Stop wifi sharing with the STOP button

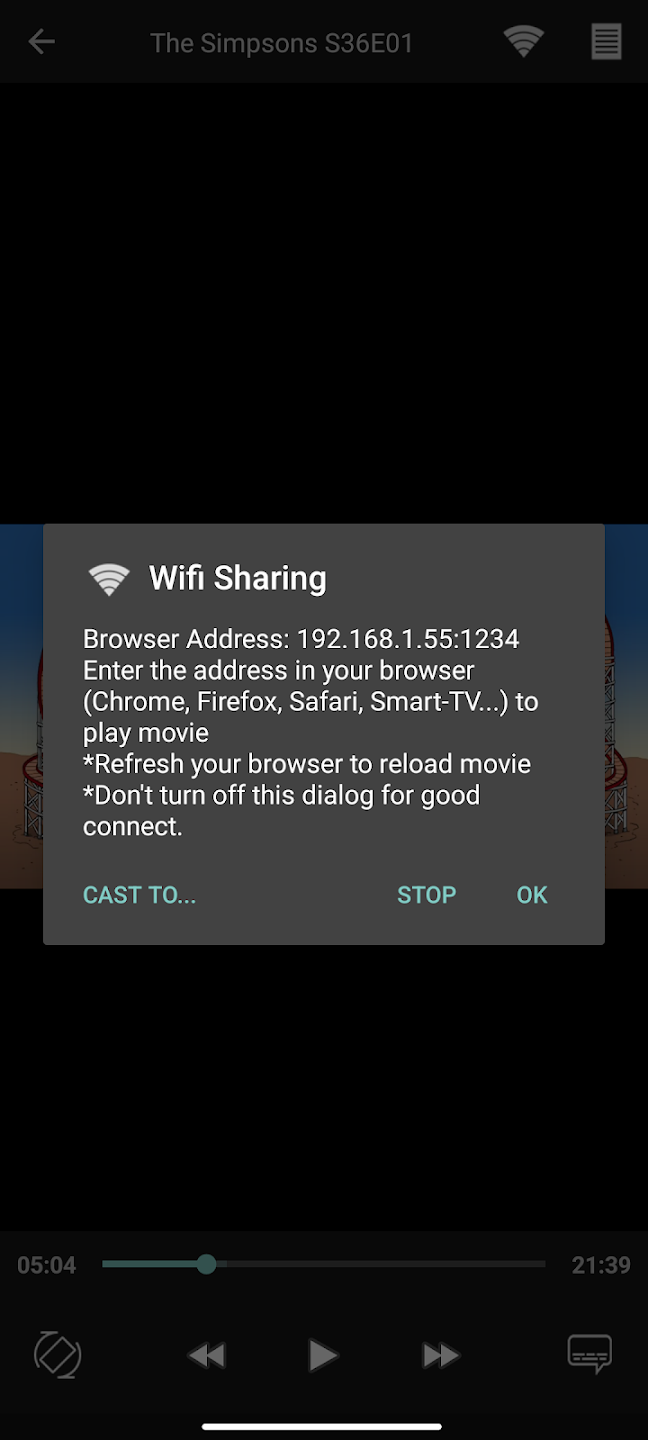coord(426,894)
